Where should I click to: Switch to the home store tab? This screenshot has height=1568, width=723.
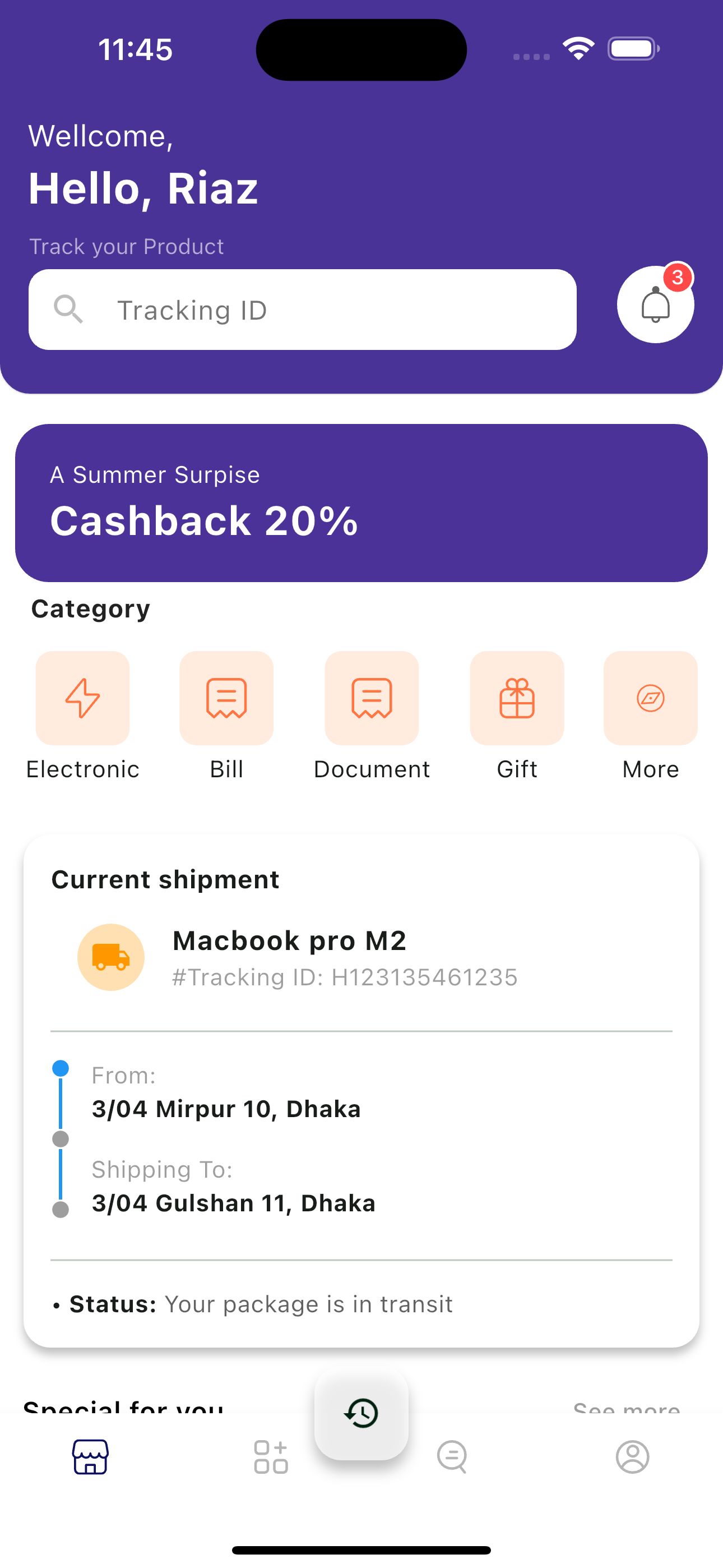coord(91,1456)
